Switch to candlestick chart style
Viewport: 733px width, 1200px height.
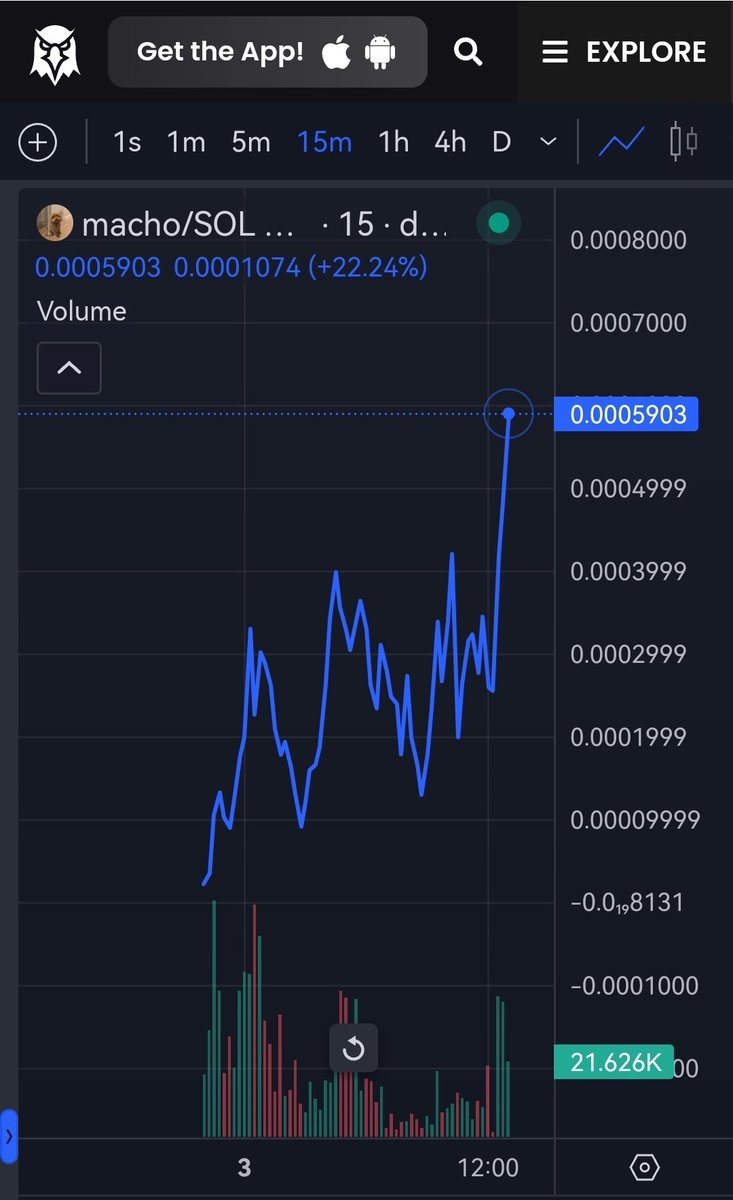click(683, 142)
